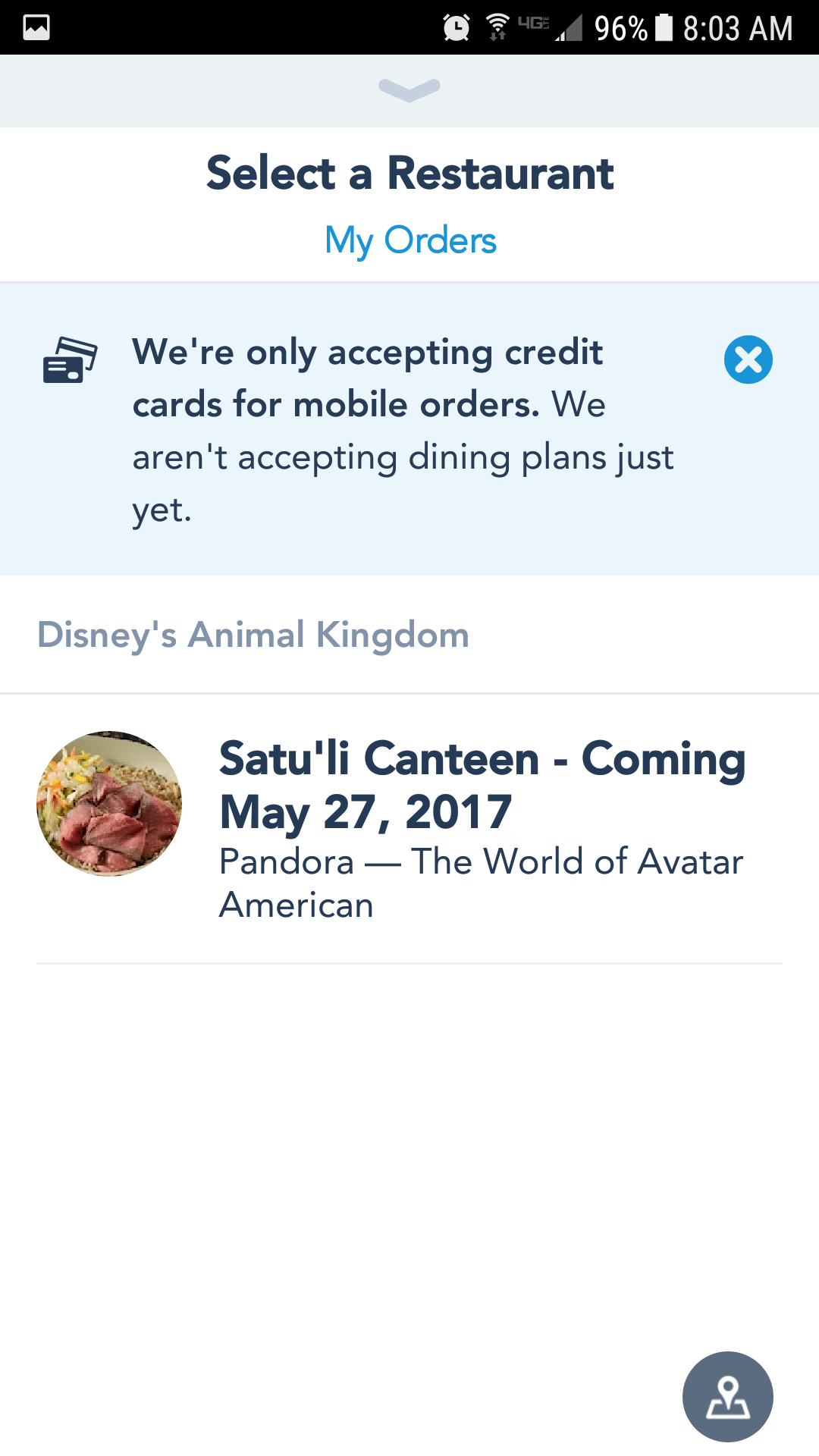Select Satu'li Canteen restaurant
The height and width of the screenshot is (1456, 819).
[x=409, y=828]
